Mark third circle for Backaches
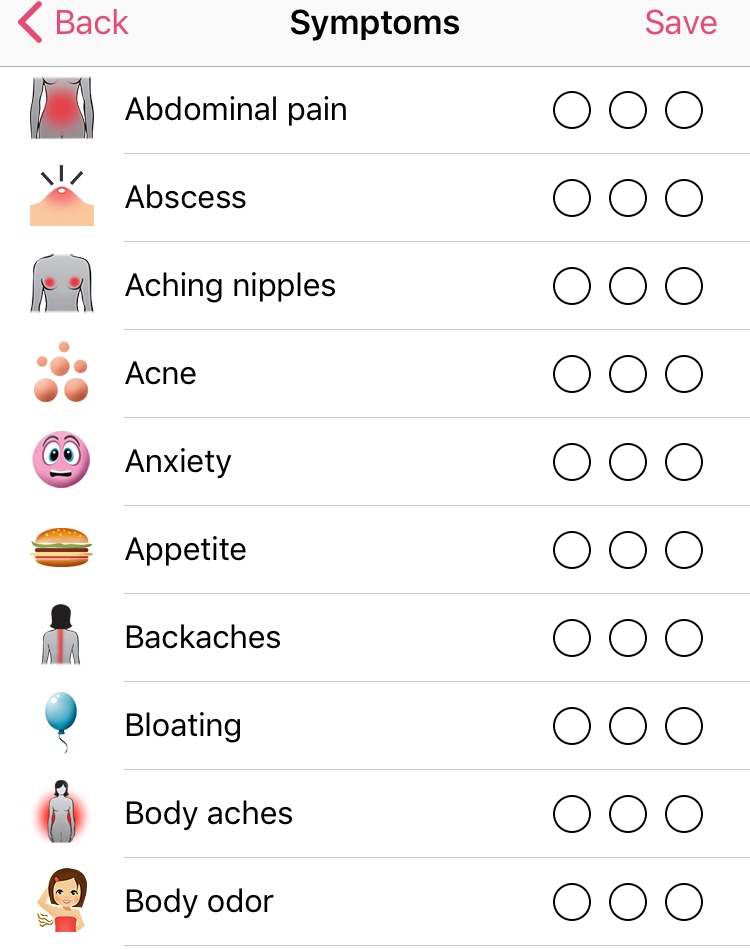 pos(684,638)
